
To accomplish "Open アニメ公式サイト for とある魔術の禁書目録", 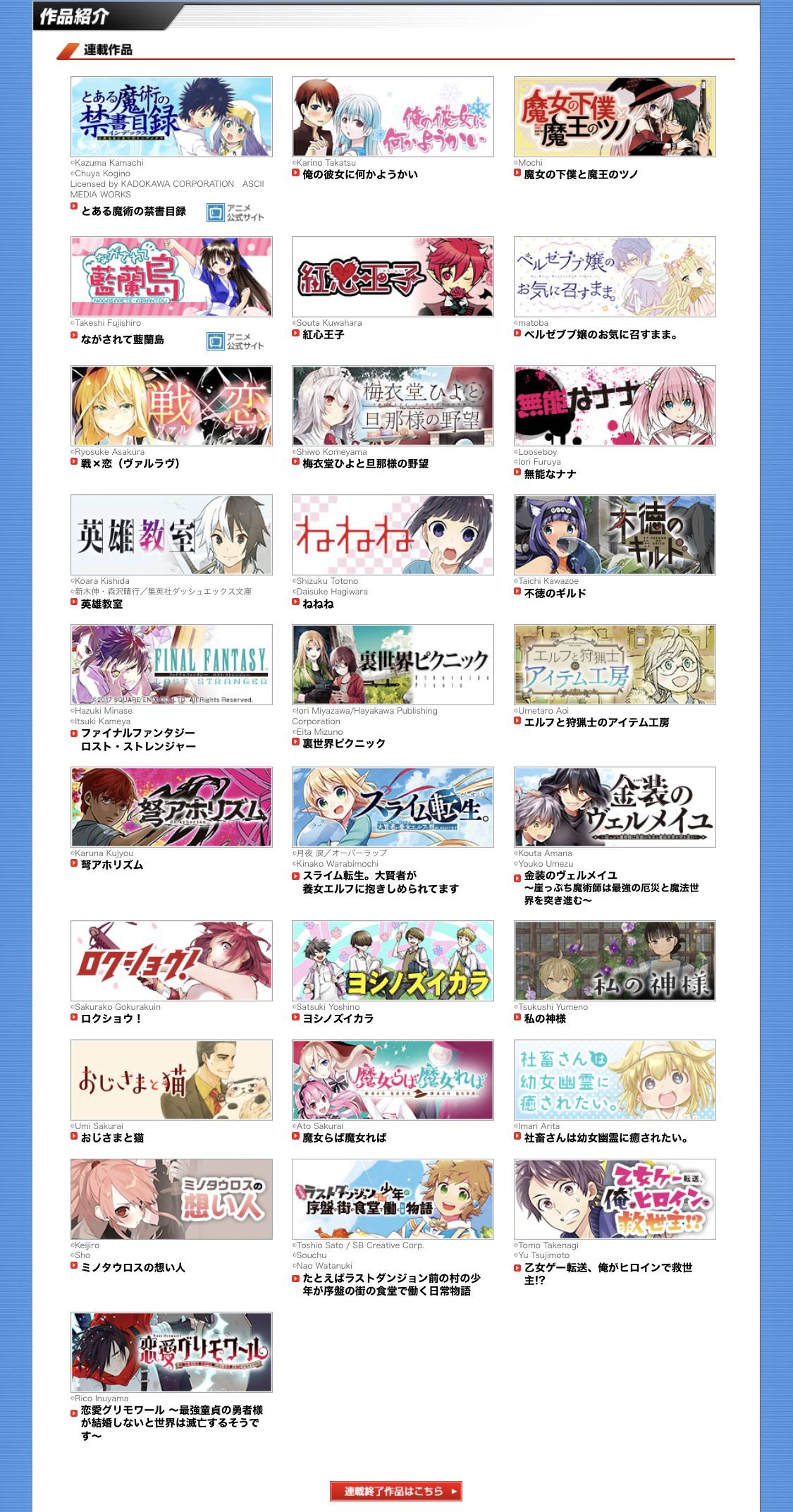I will click(235, 212).
